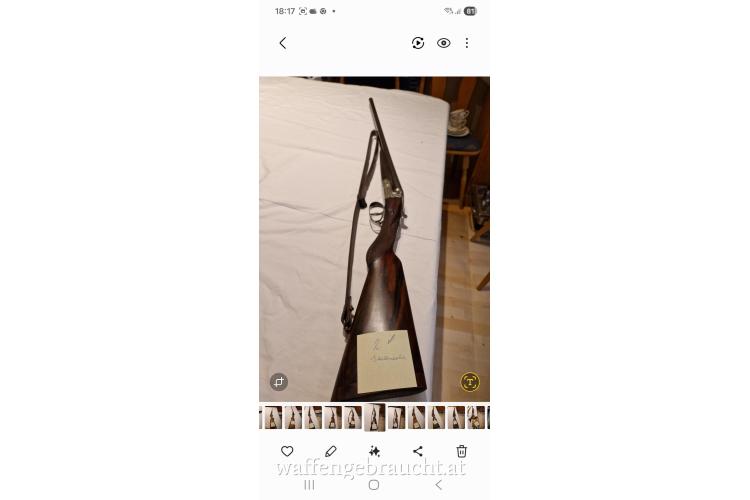Open the overflow menu
Image resolution: width=750 pixels, height=500 pixels.
click(x=466, y=43)
